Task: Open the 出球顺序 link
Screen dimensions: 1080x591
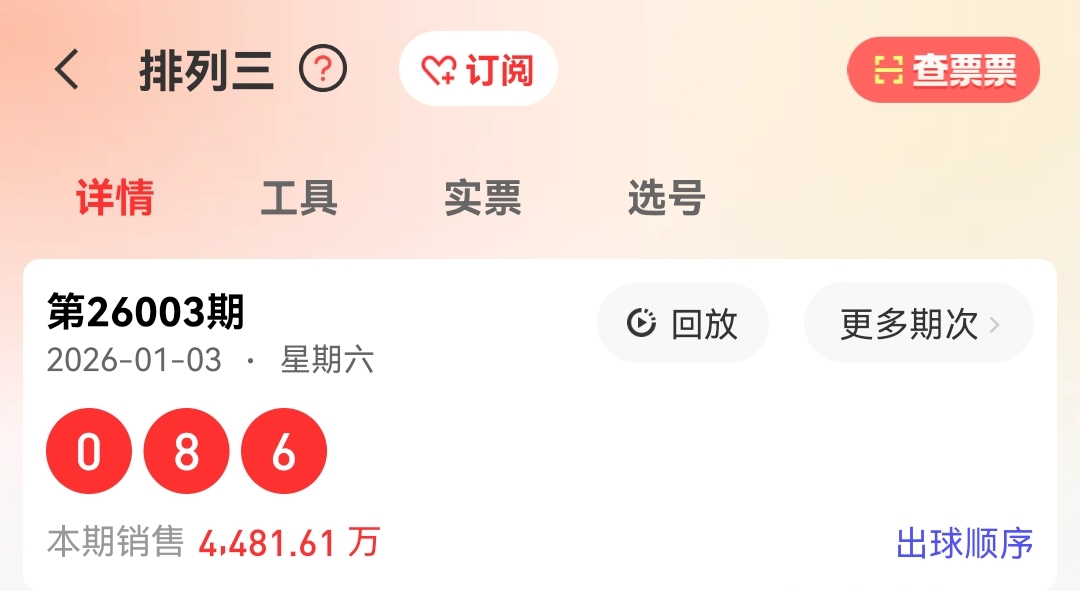Action: click(964, 544)
